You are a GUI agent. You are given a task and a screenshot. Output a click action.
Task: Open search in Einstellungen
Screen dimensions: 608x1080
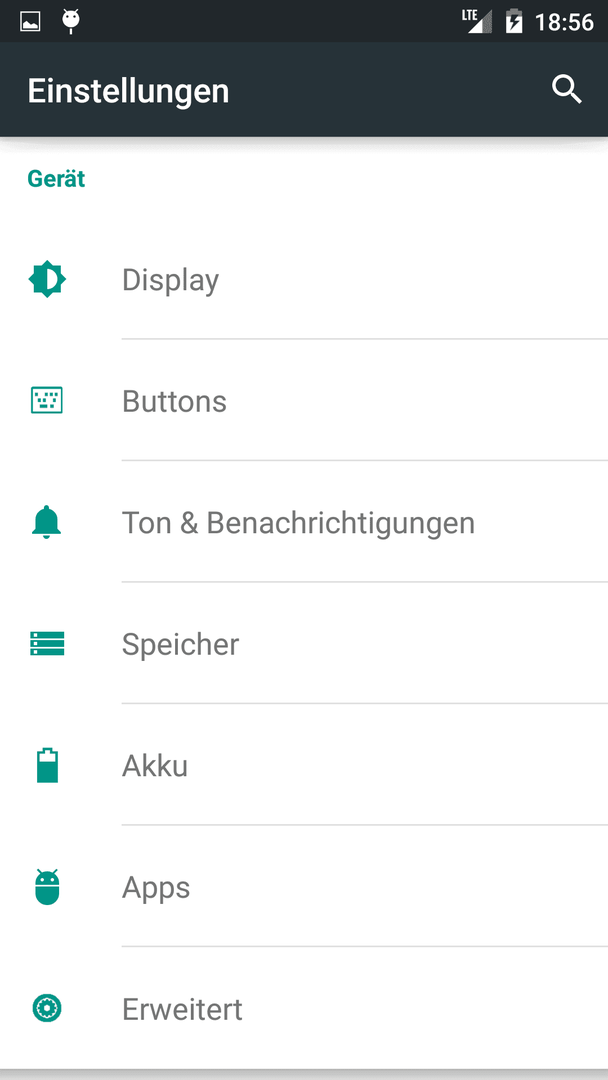567,90
